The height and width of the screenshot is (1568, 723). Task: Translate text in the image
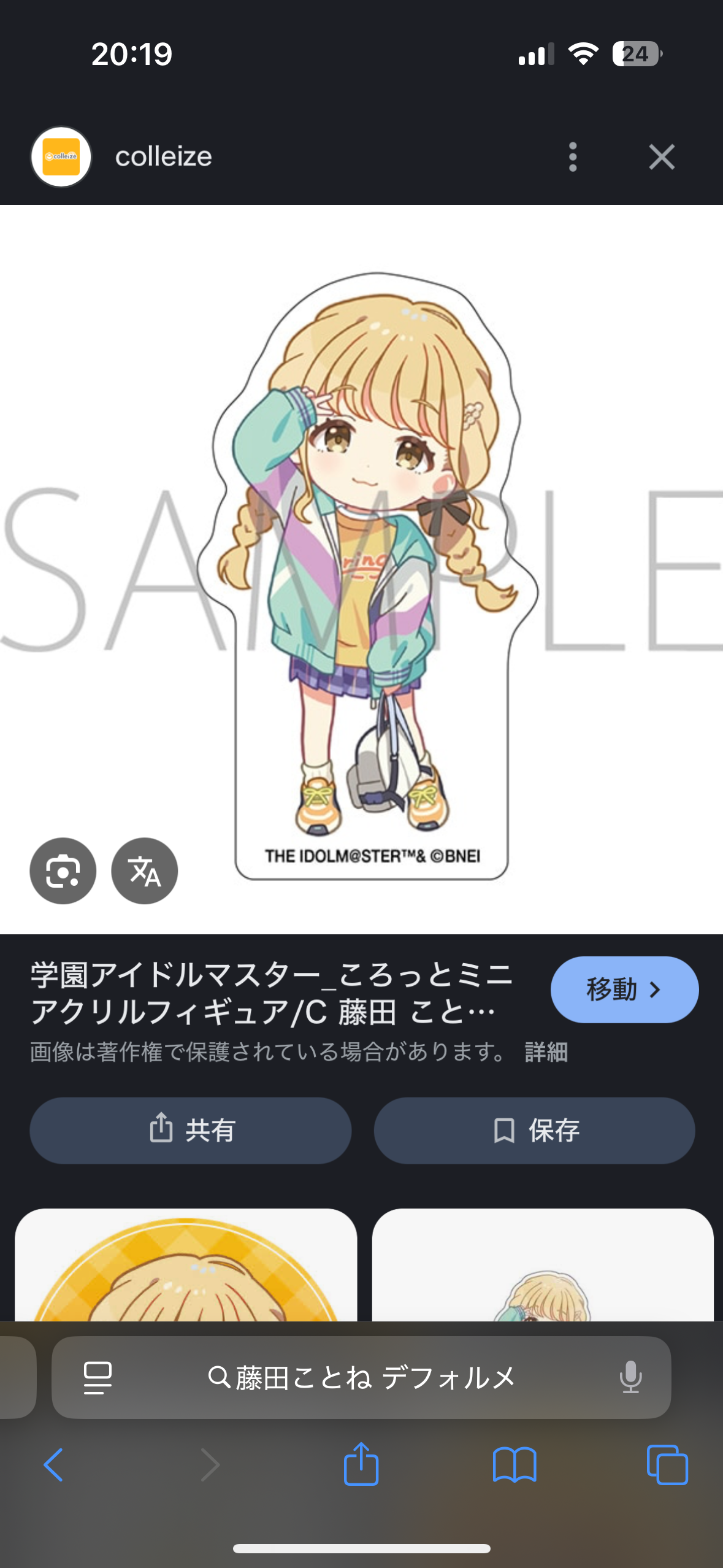tap(145, 870)
